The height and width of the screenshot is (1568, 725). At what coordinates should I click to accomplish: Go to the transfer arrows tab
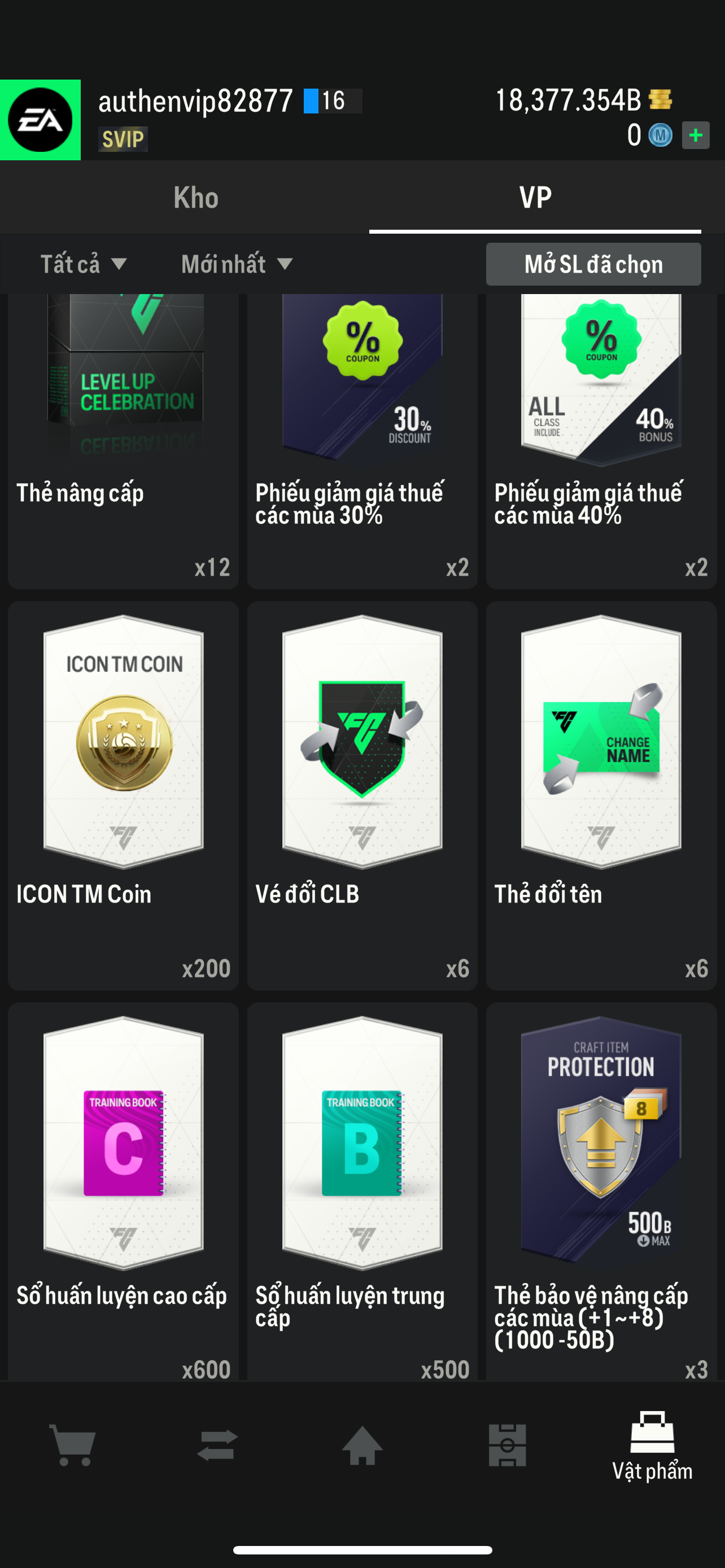tap(217, 1445)
